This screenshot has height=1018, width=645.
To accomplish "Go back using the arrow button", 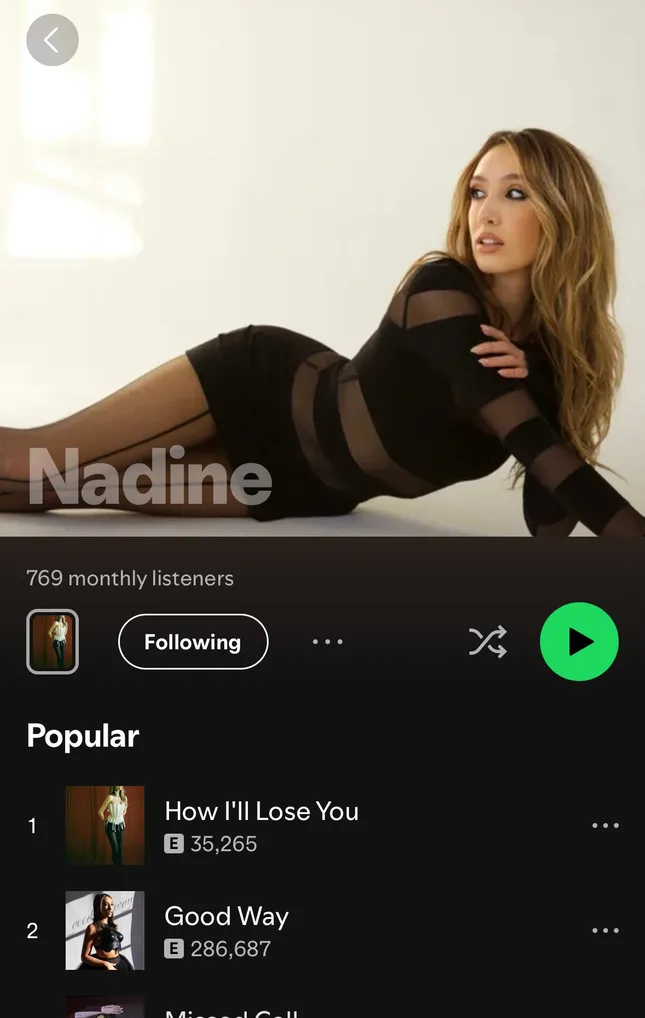I will [52, 41].
